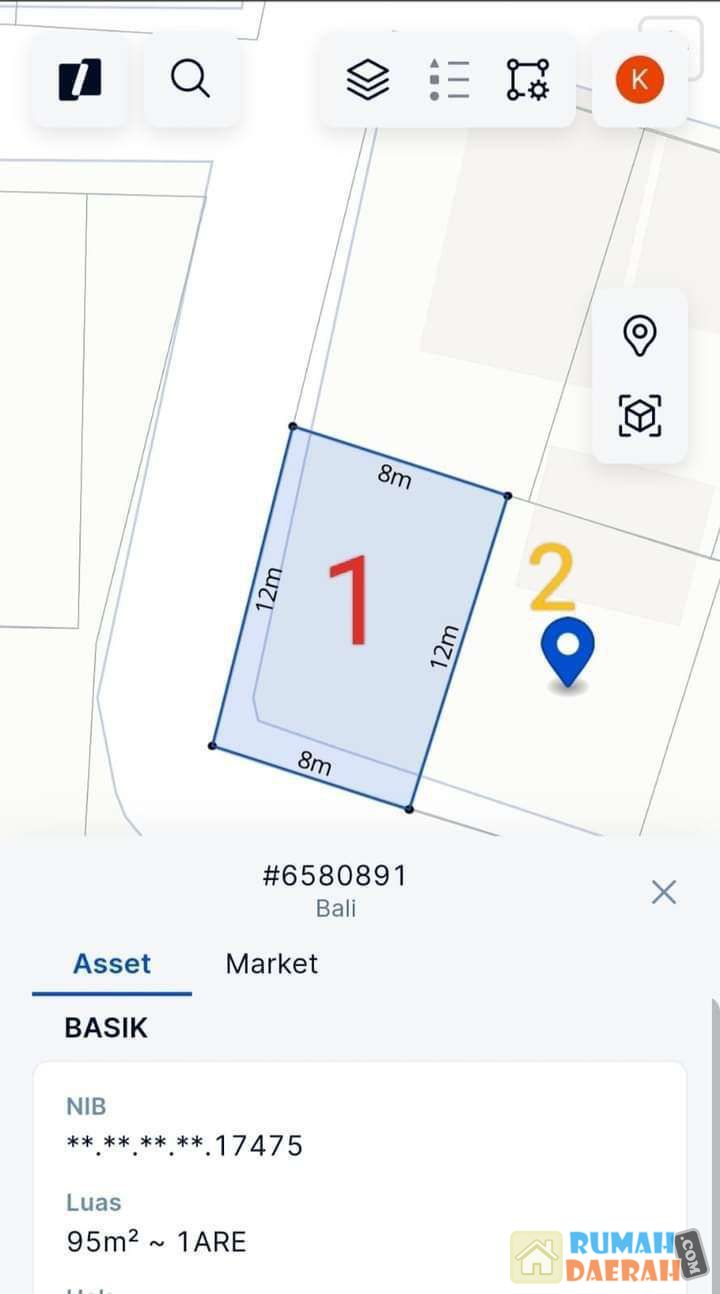Open the polygon drawing settings tool
Viewport: 720px width, 1294px height.
pyautogui.click(x=527, y=79)
